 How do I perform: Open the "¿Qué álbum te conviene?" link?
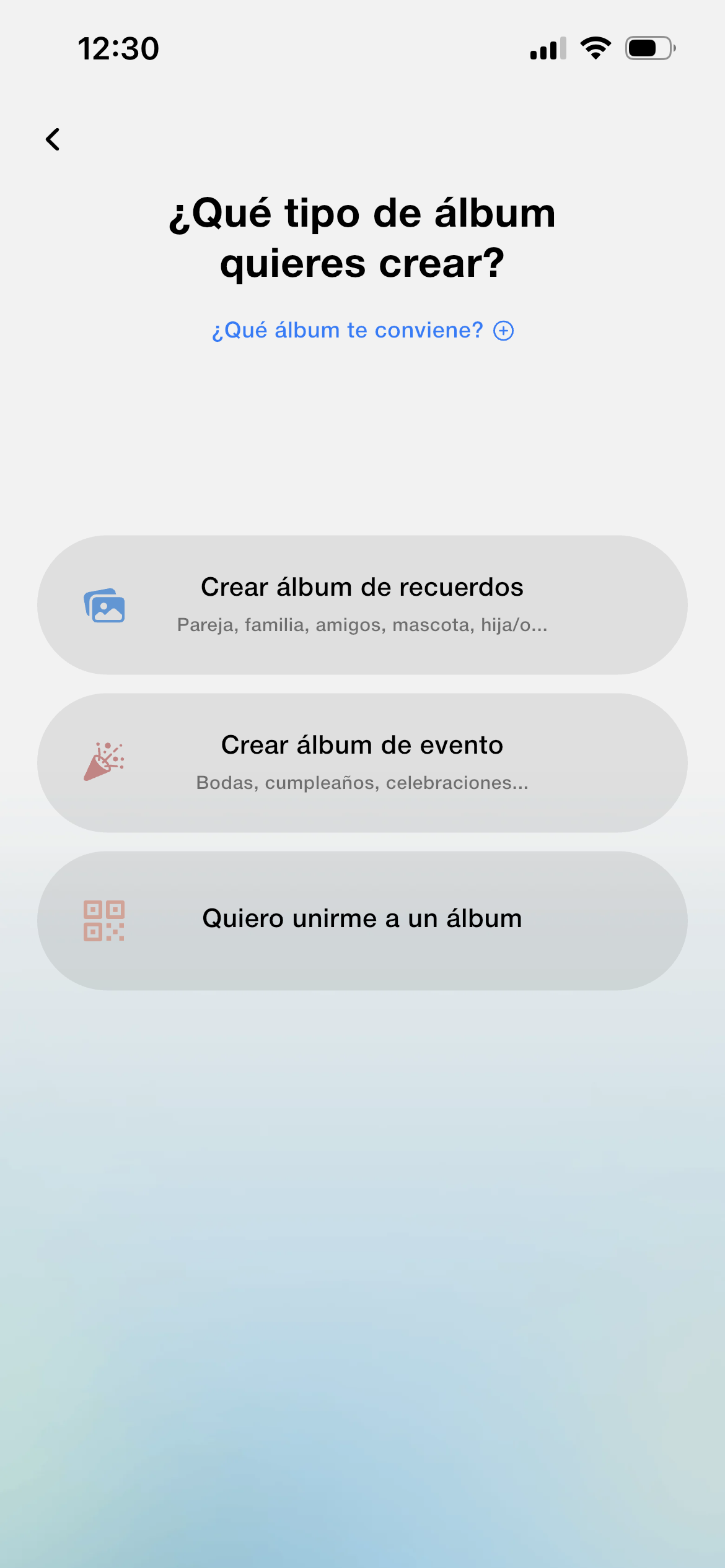(x=362, y=331)
